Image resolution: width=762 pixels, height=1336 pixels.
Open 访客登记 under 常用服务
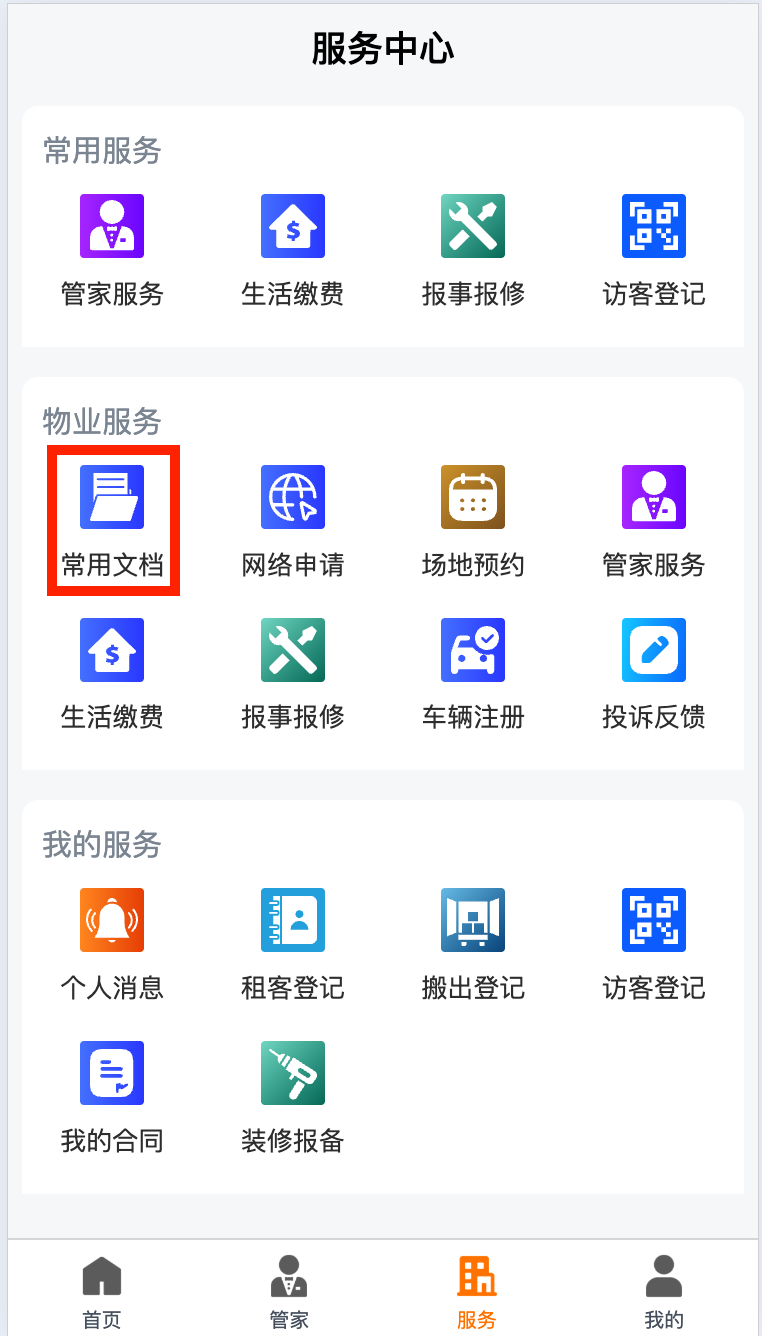(654, 226)
